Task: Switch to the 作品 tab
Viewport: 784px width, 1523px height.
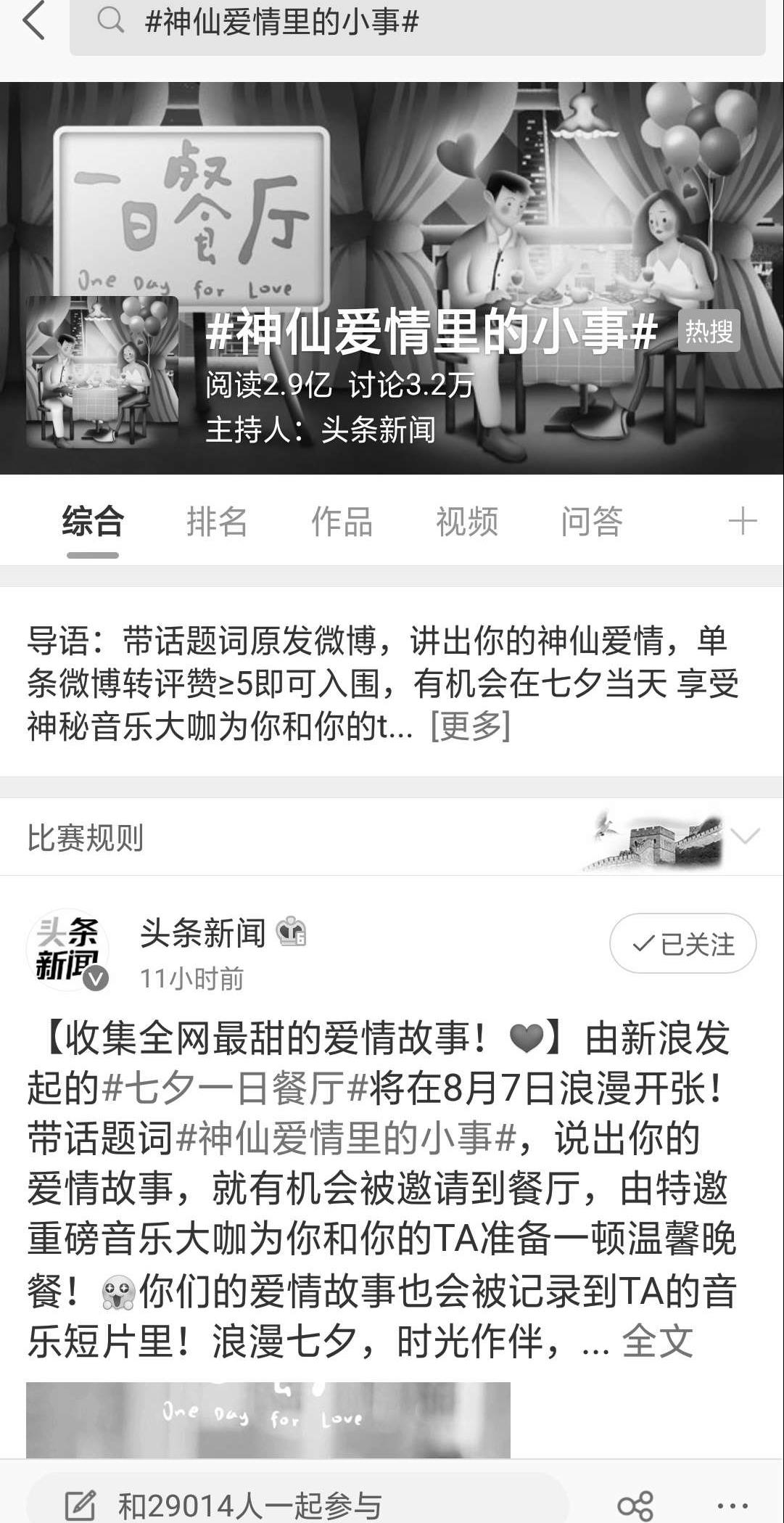Action: point(342,522)
